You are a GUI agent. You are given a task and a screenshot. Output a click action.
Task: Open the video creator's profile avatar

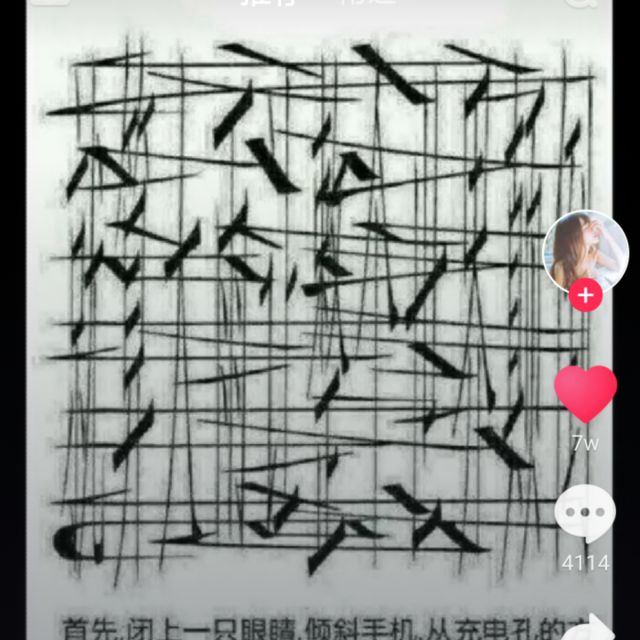(585, 252)
